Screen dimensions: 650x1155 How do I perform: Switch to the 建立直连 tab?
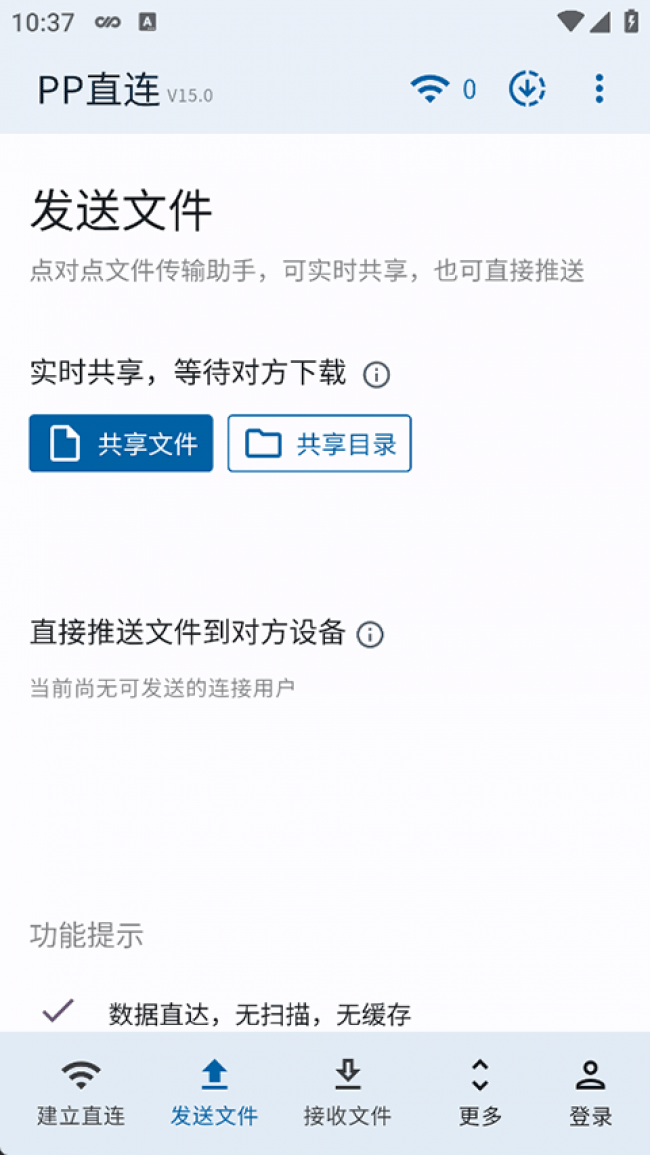[81, 1092]
